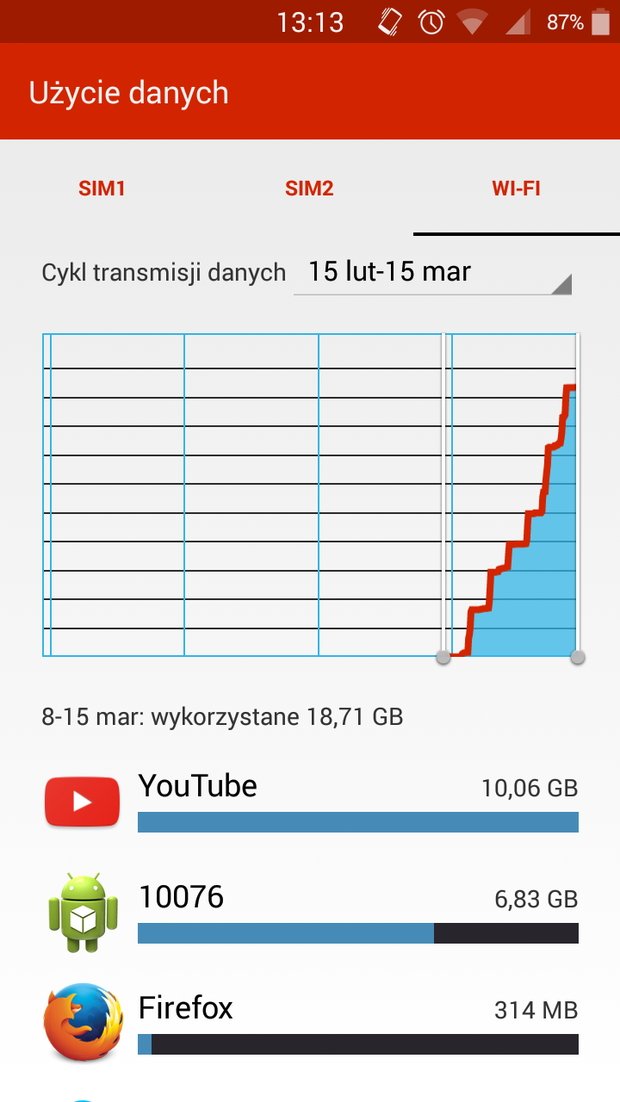Switch to the SIM2 tab

[309, 188]
